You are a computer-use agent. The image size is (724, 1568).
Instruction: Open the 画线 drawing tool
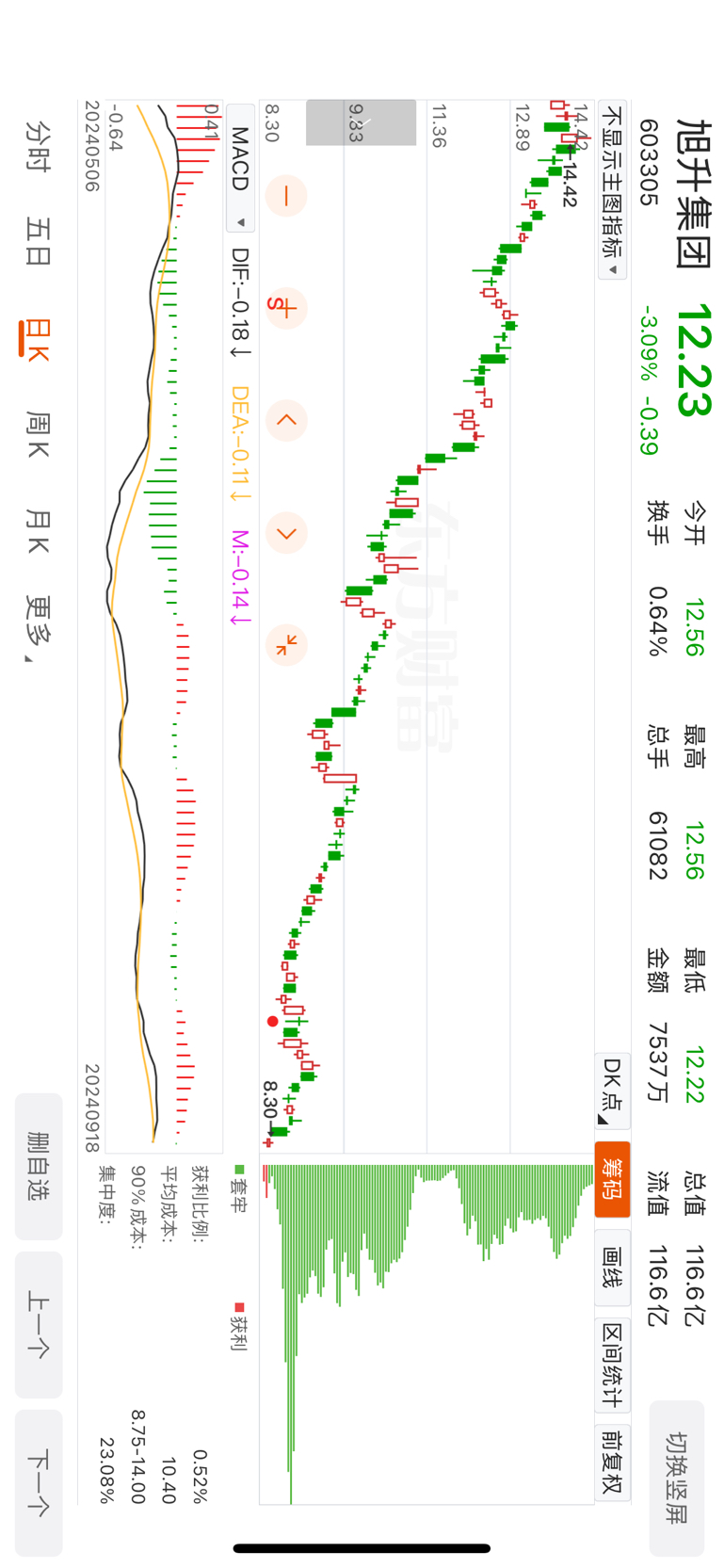[x=613, y=1268]
